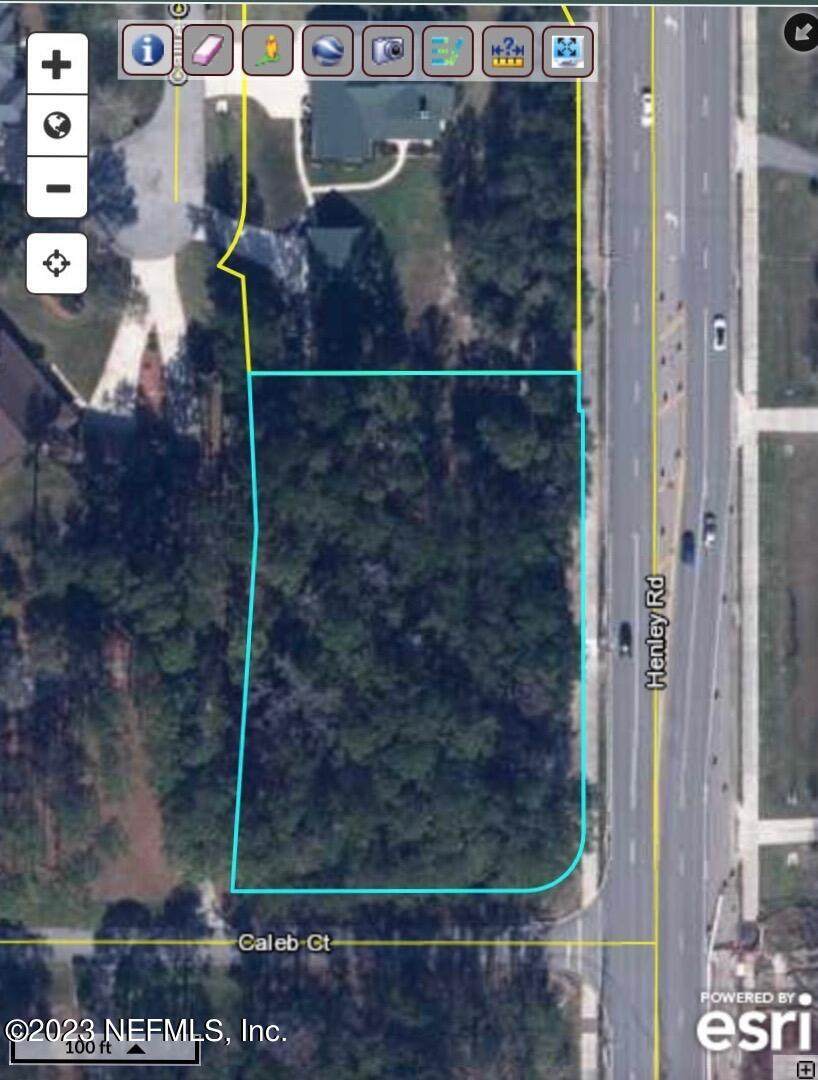Reset map to default globe extent
818x1080 pixels.
57,126
